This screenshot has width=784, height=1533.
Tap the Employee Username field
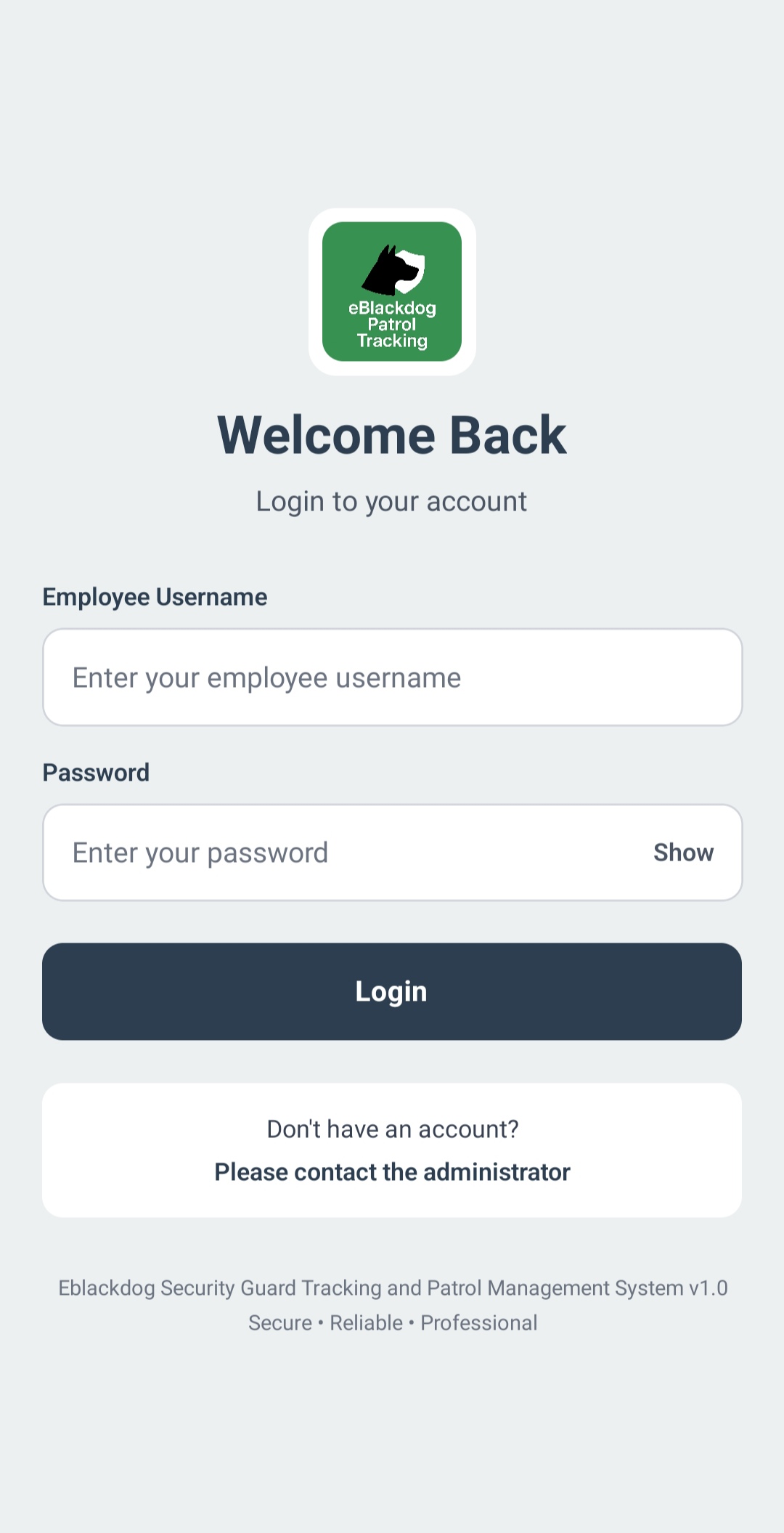392,677
